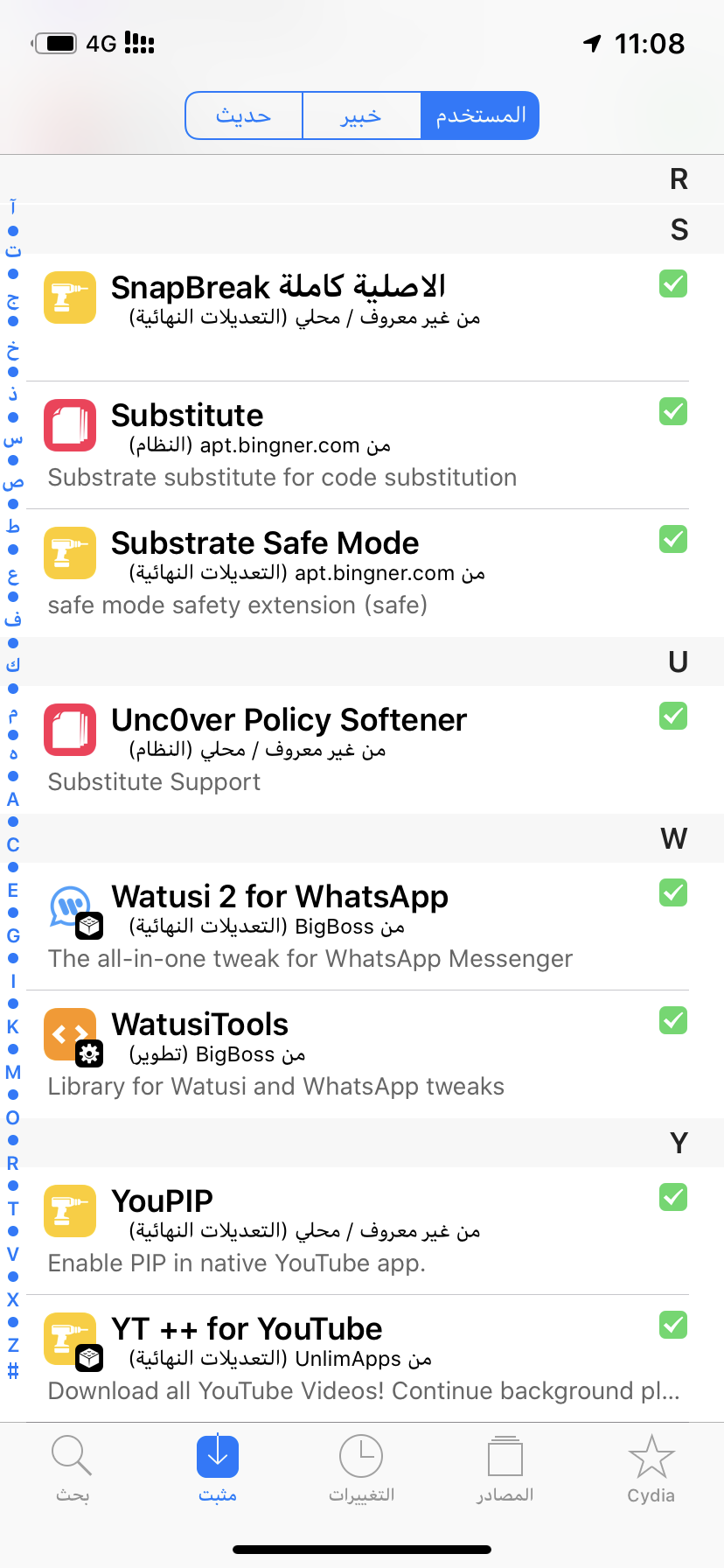Open the WatusiTools package

coord(362,1054)
